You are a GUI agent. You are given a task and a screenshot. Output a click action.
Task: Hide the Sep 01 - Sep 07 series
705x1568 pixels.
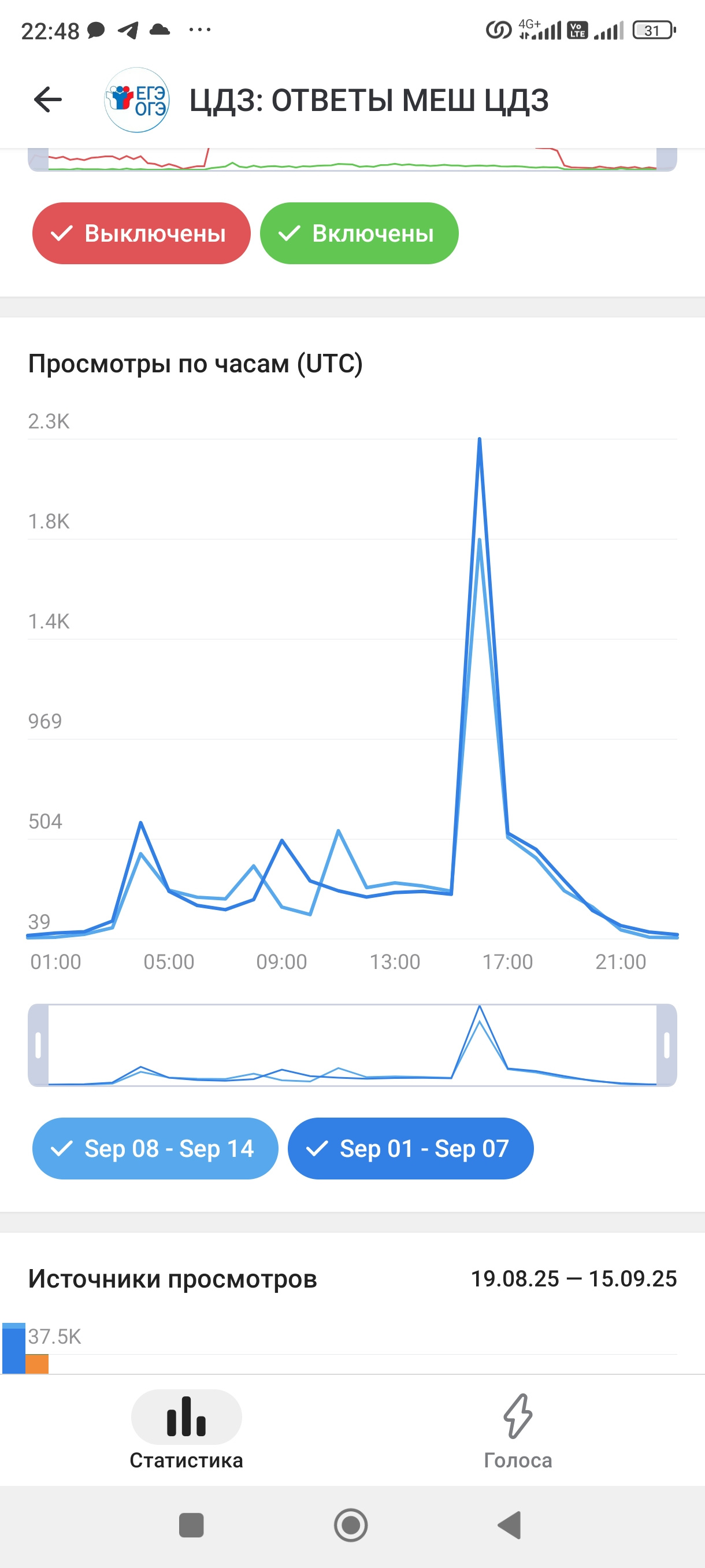[411, 1148]
